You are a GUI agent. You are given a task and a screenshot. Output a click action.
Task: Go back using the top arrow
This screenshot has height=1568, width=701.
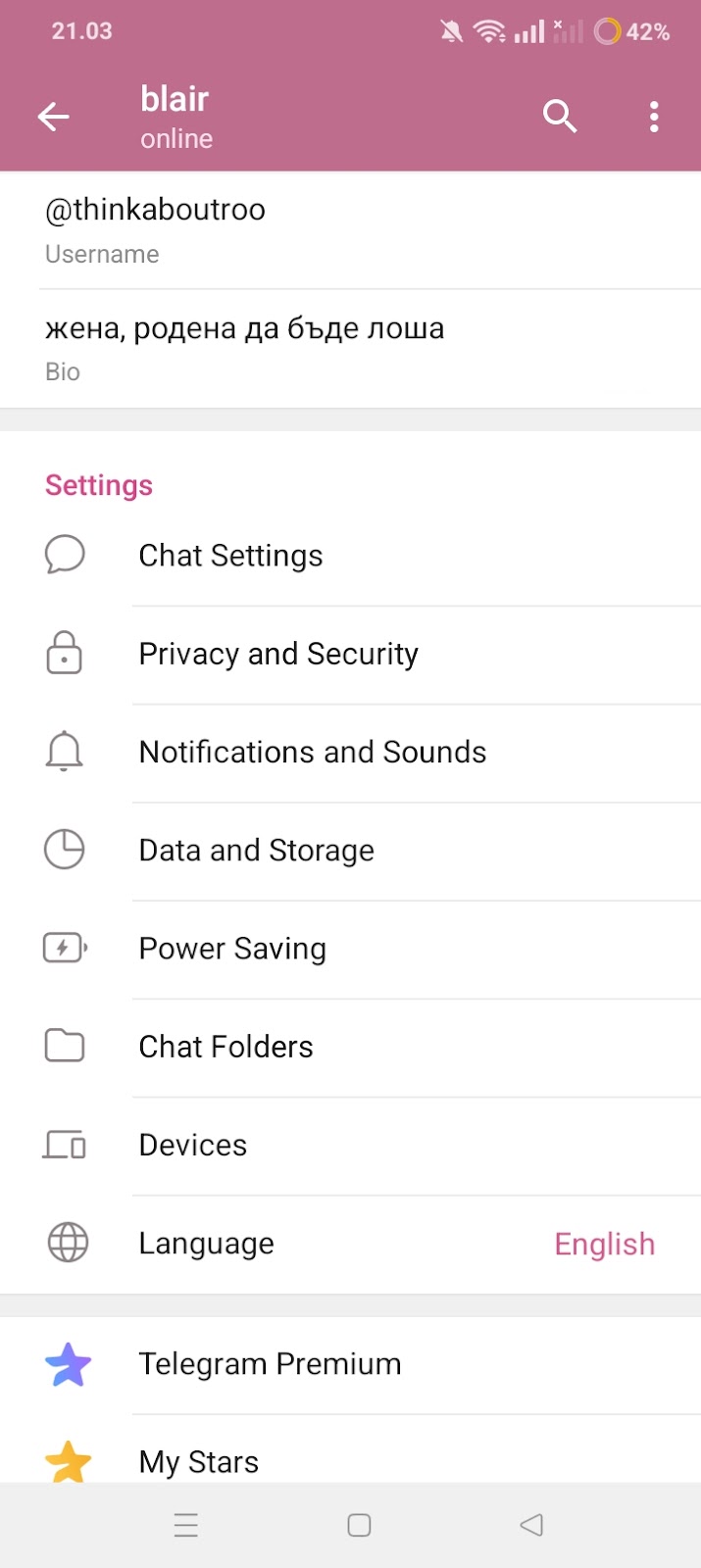[54, 118]
